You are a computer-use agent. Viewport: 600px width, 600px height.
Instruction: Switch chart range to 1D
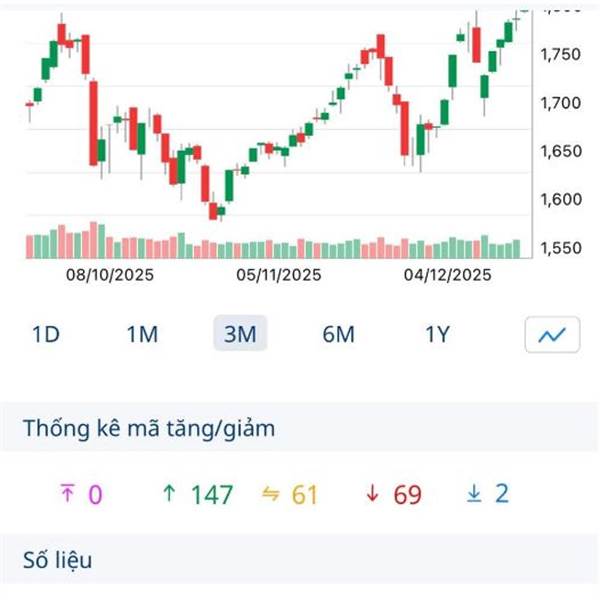(46, 334)
